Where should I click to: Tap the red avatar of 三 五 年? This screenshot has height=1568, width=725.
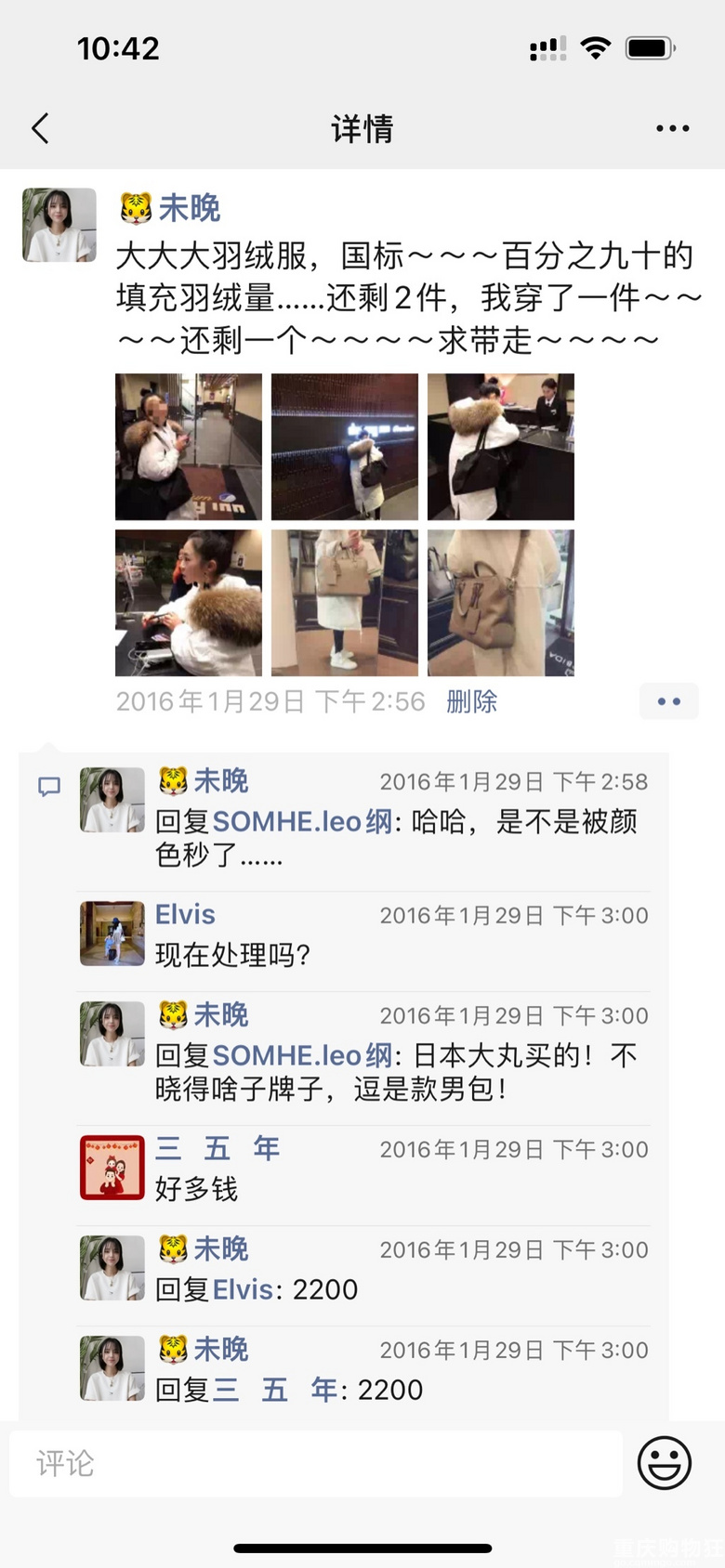click(112, 1168)
